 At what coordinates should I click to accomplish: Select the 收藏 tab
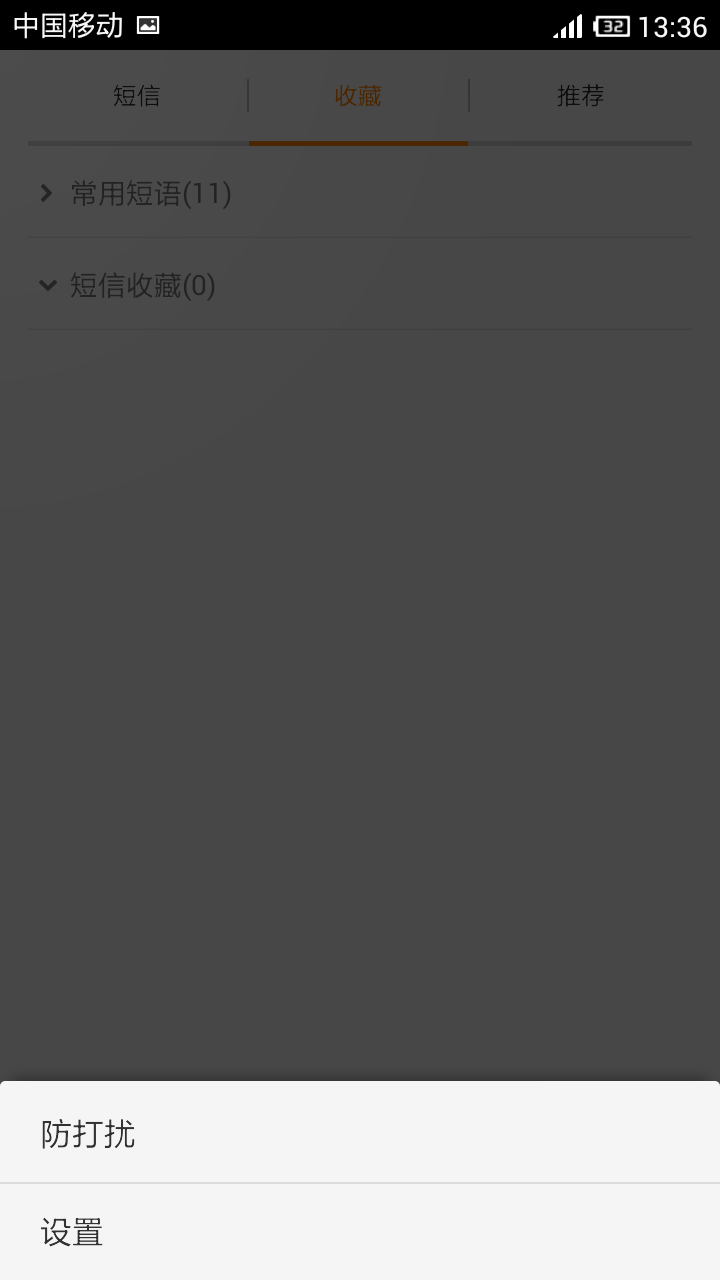coord(358,96)
